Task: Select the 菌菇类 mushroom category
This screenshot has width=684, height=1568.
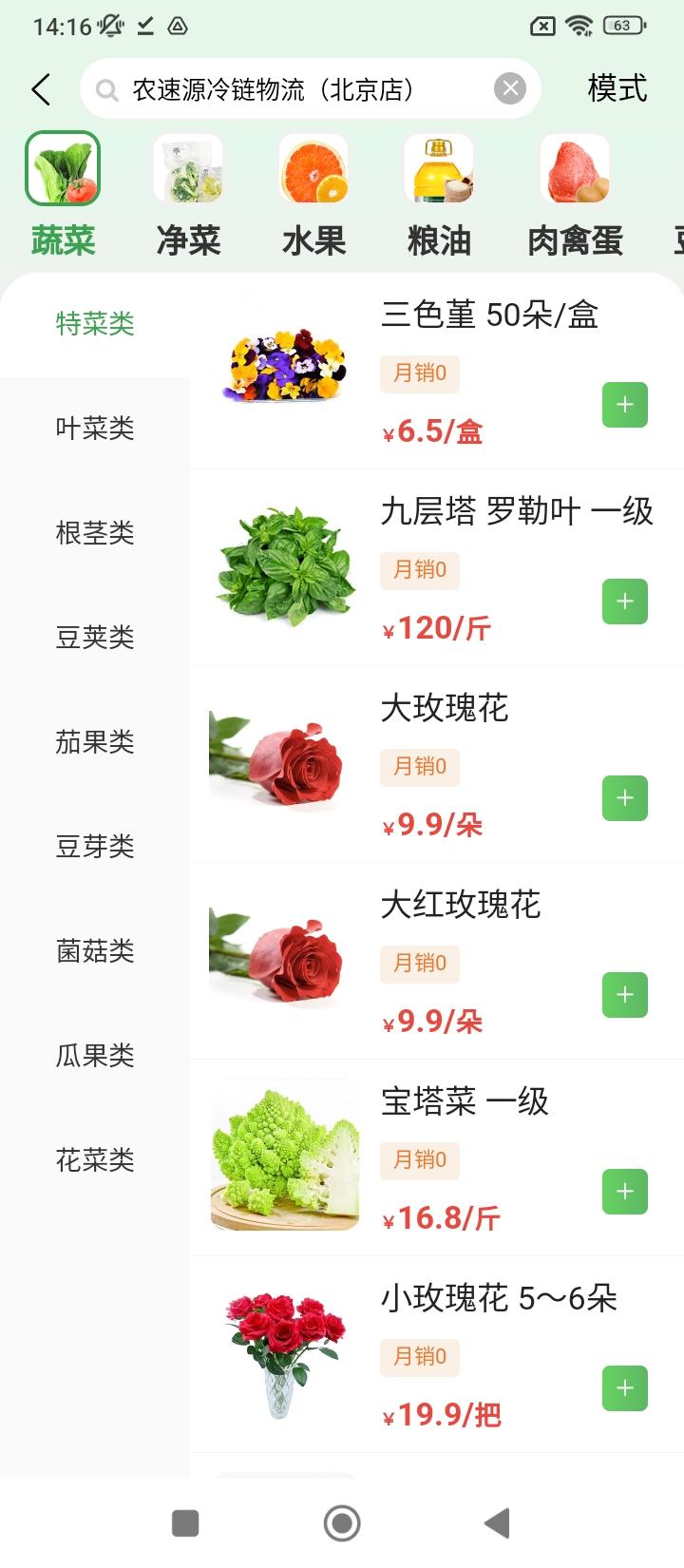Action: pyautogui.click(x=95, y=950)
